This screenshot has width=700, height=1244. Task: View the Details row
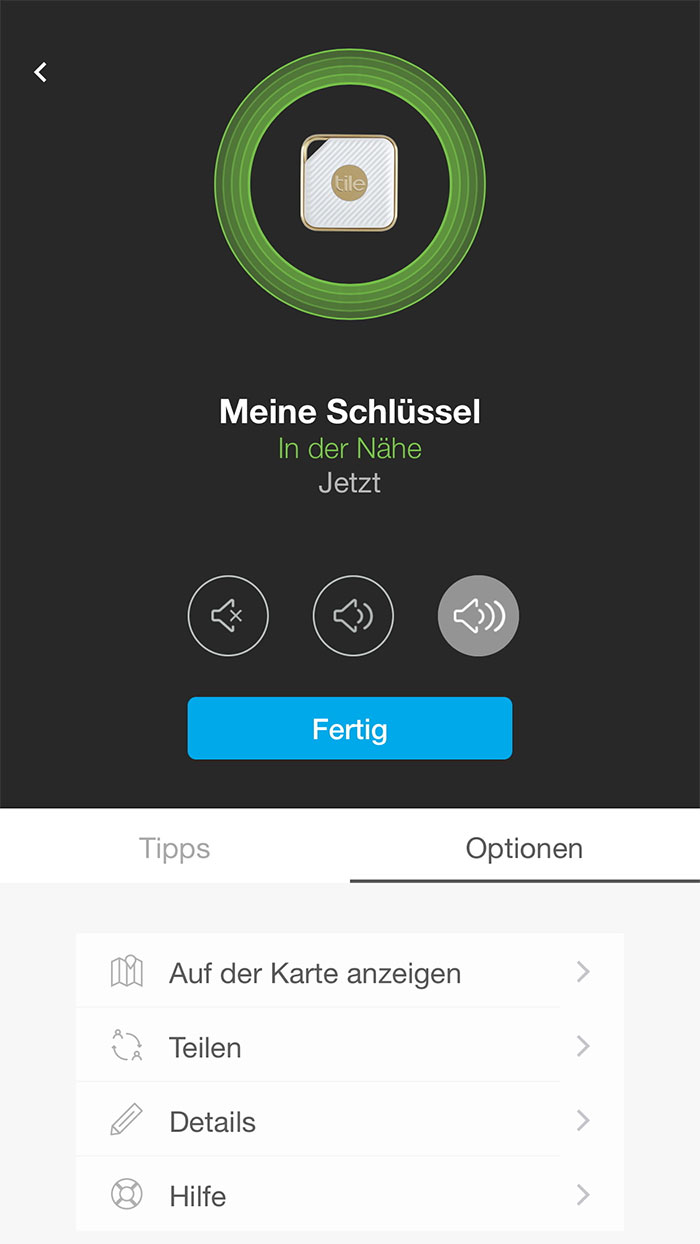[349, 1121]
